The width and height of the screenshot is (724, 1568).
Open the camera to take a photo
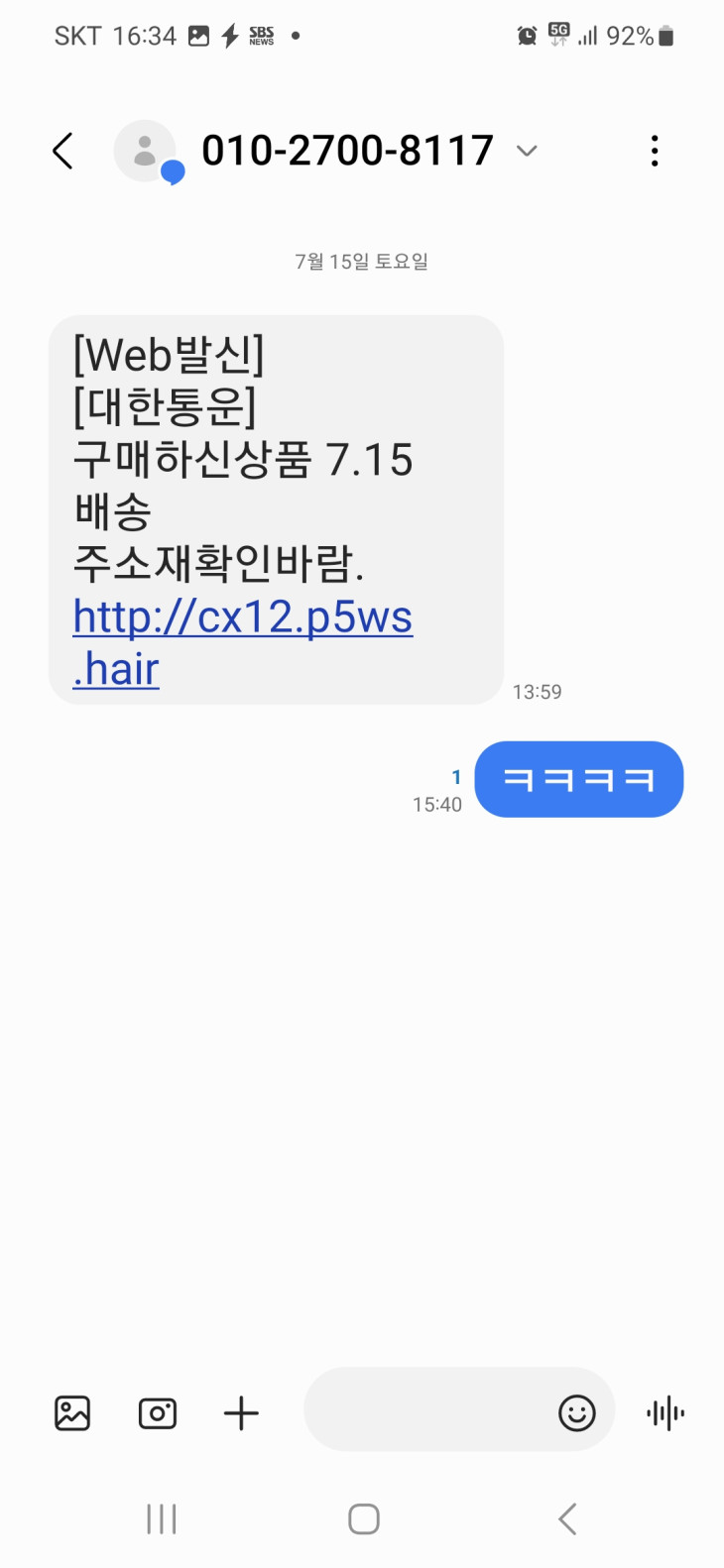click(x=158, y=1412)
